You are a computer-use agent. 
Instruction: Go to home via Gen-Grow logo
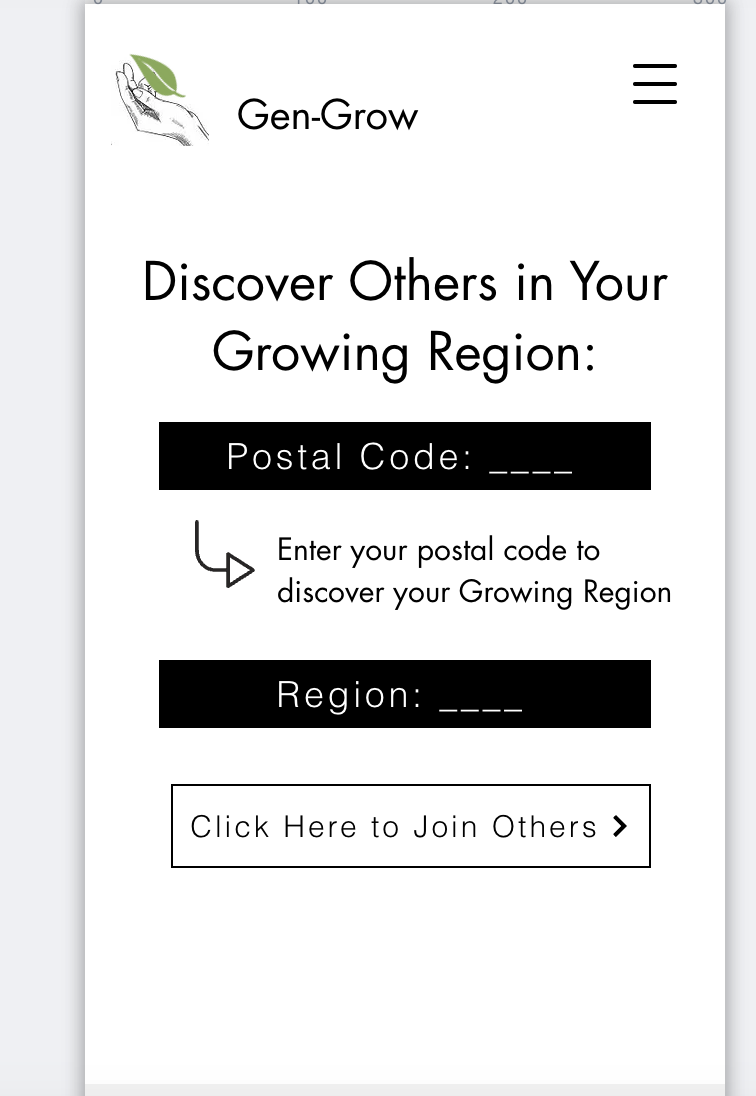point(160,100)
